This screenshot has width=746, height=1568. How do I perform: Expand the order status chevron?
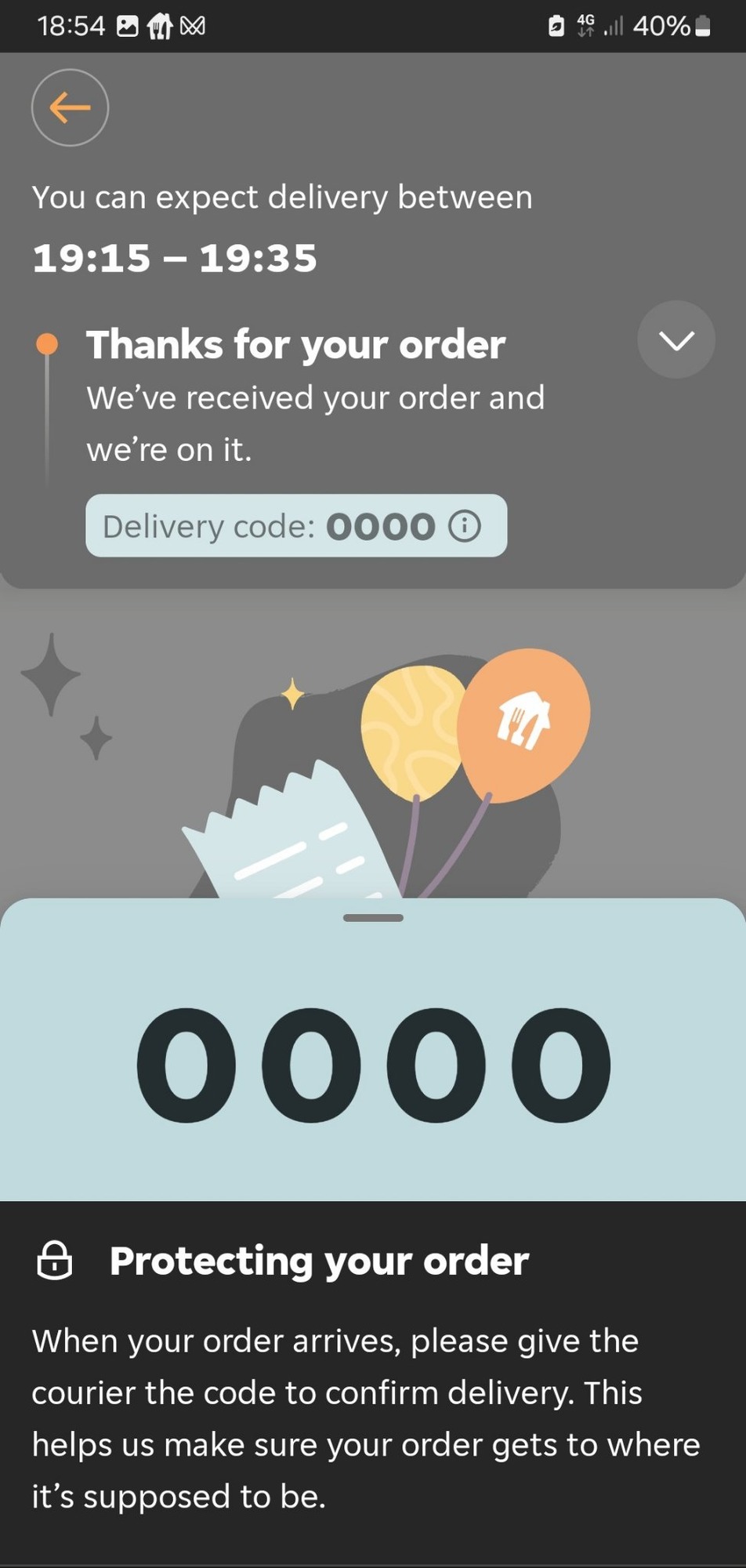675,340
